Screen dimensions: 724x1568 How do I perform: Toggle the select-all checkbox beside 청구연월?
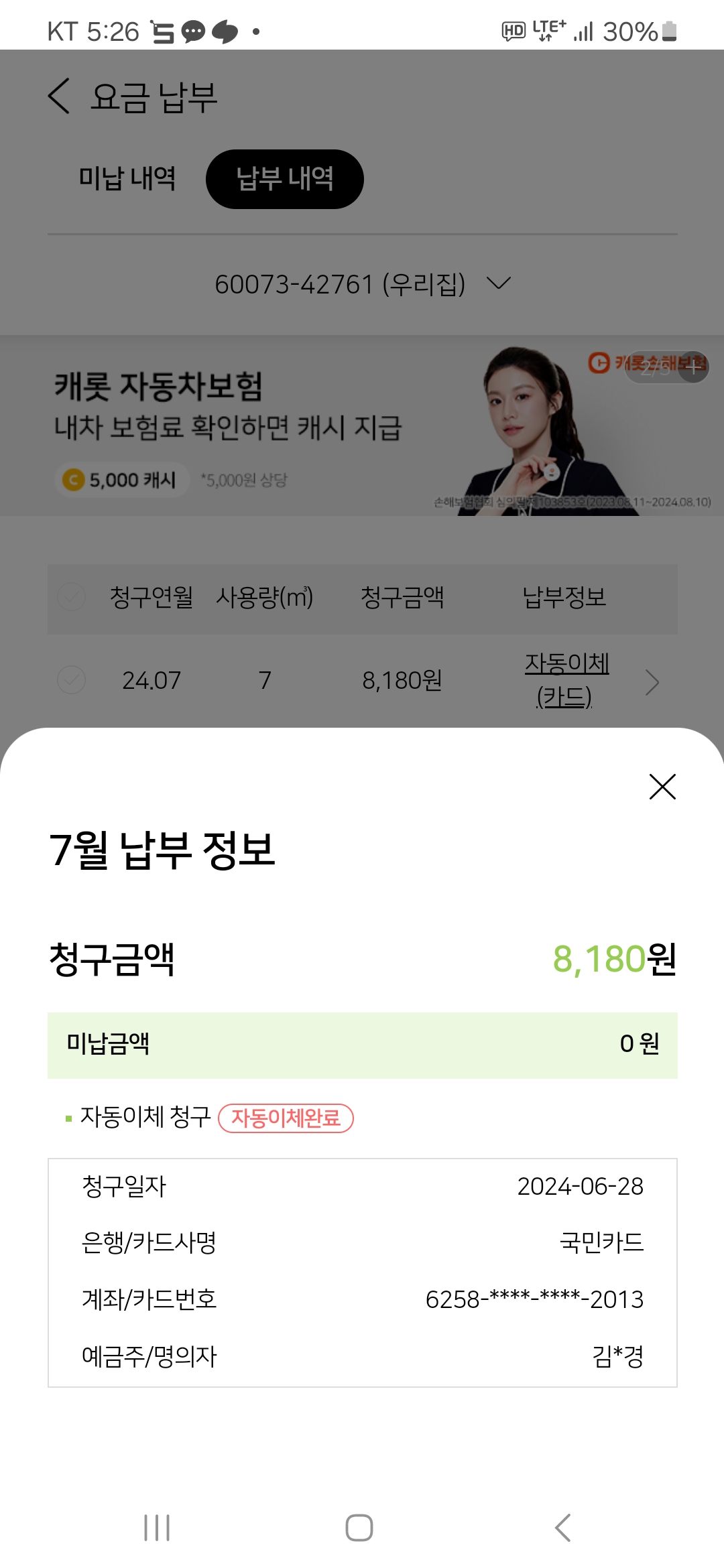pos(71,597)
